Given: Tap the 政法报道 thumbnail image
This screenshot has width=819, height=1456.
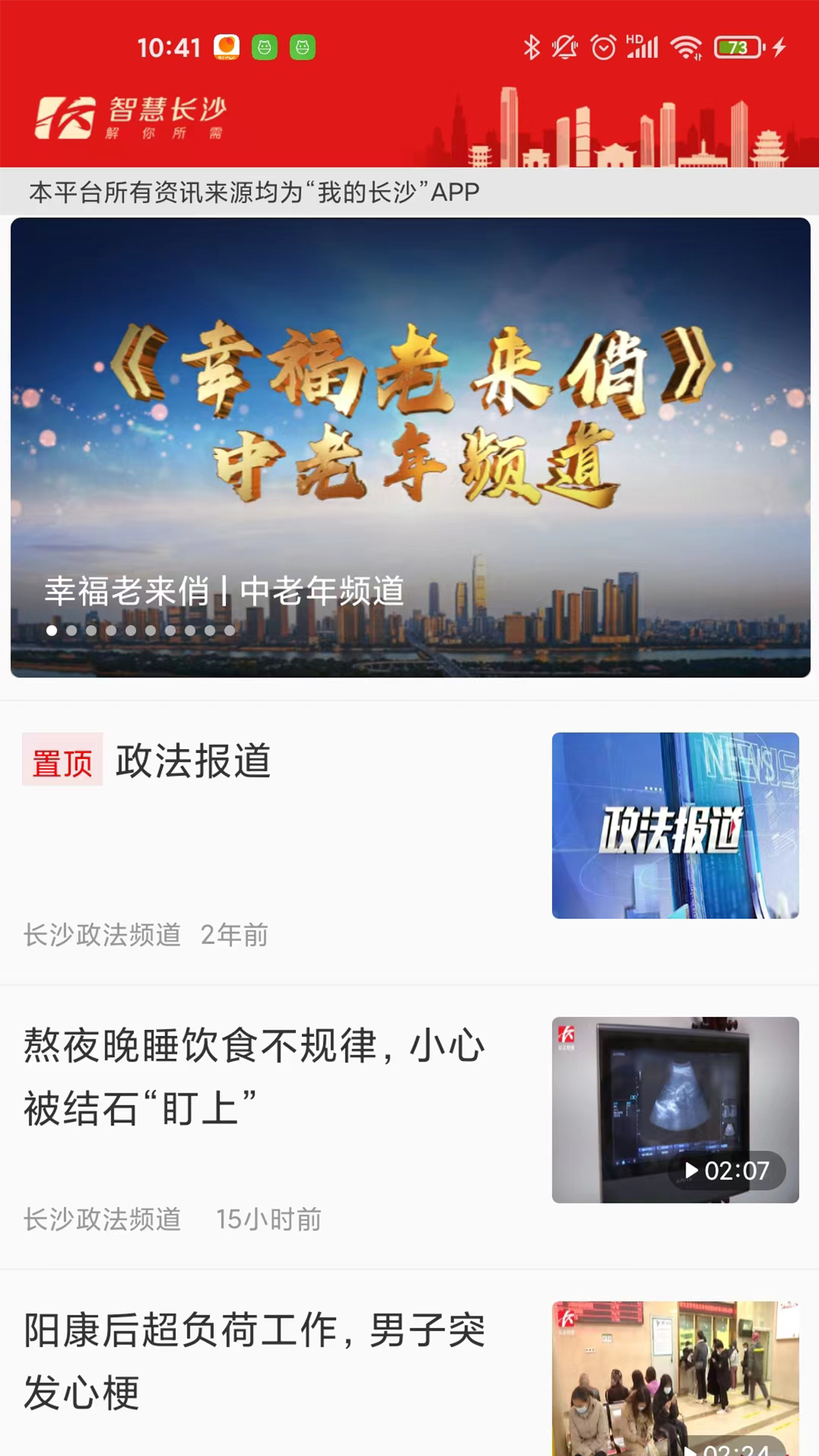Looking at the screenshot, I should coord(675,825).
